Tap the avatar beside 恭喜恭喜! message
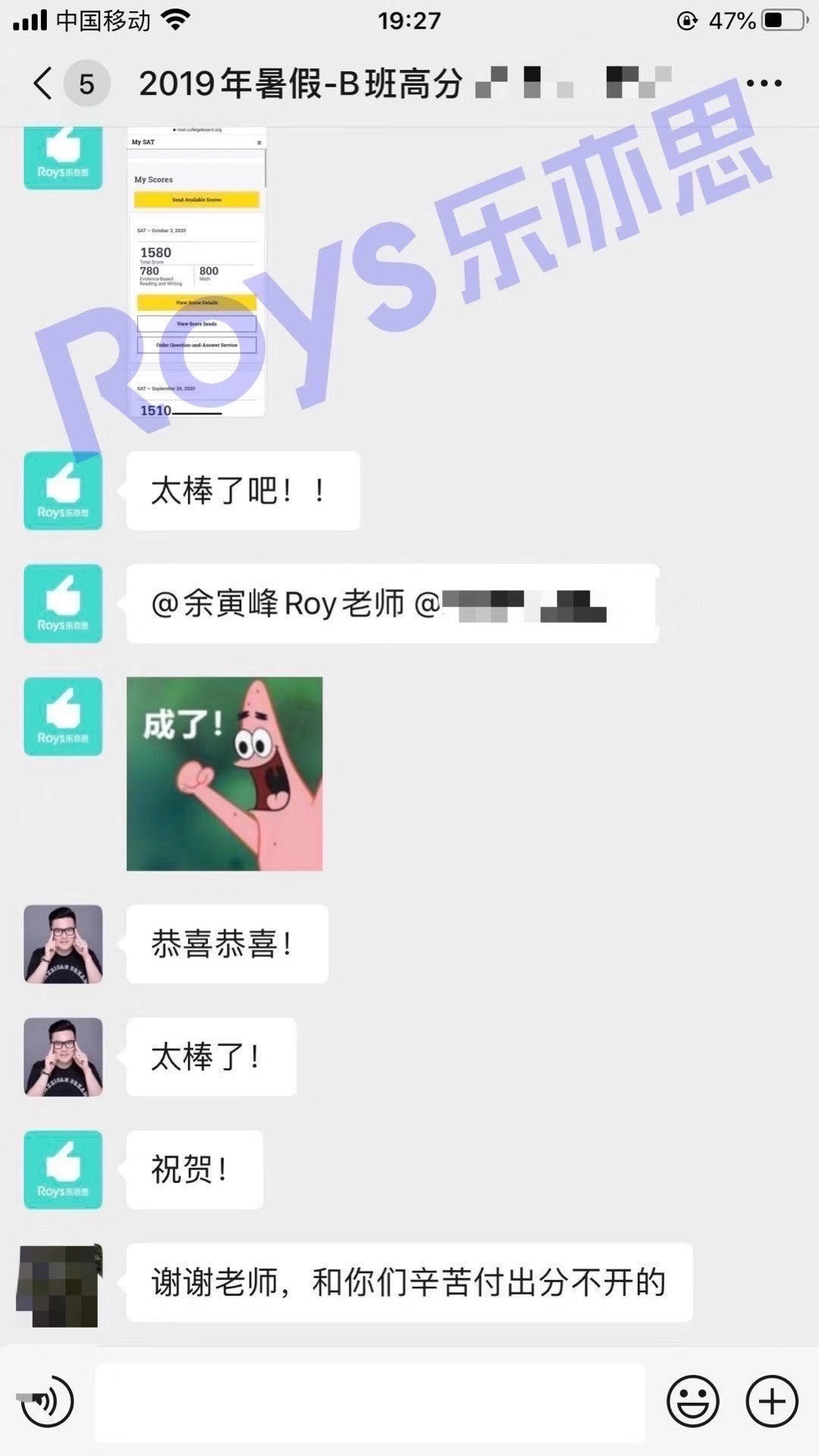The width and height of the screenshot is (819, 1456). pos(63,944)
